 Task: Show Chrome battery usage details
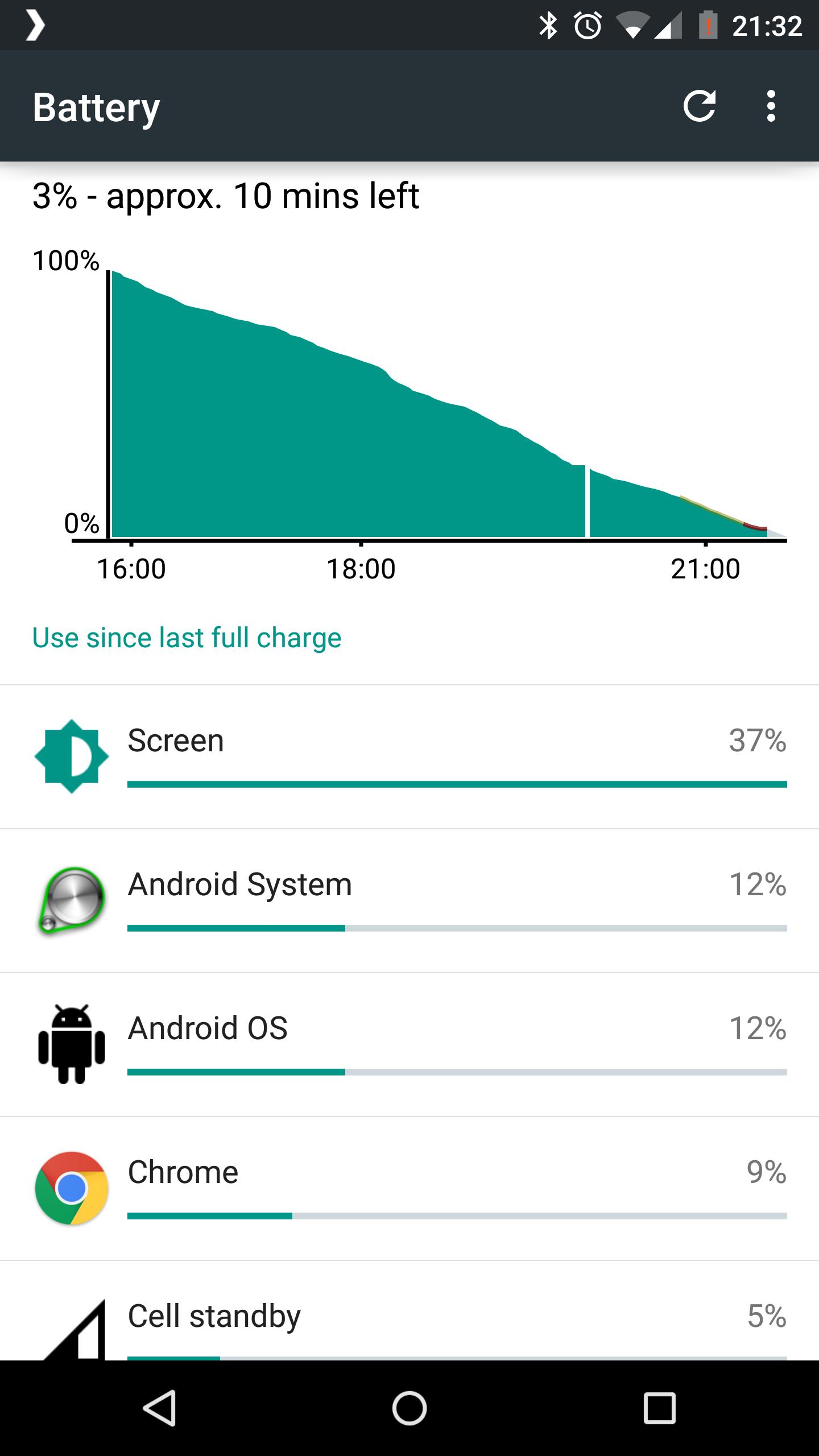point(409,1189)
